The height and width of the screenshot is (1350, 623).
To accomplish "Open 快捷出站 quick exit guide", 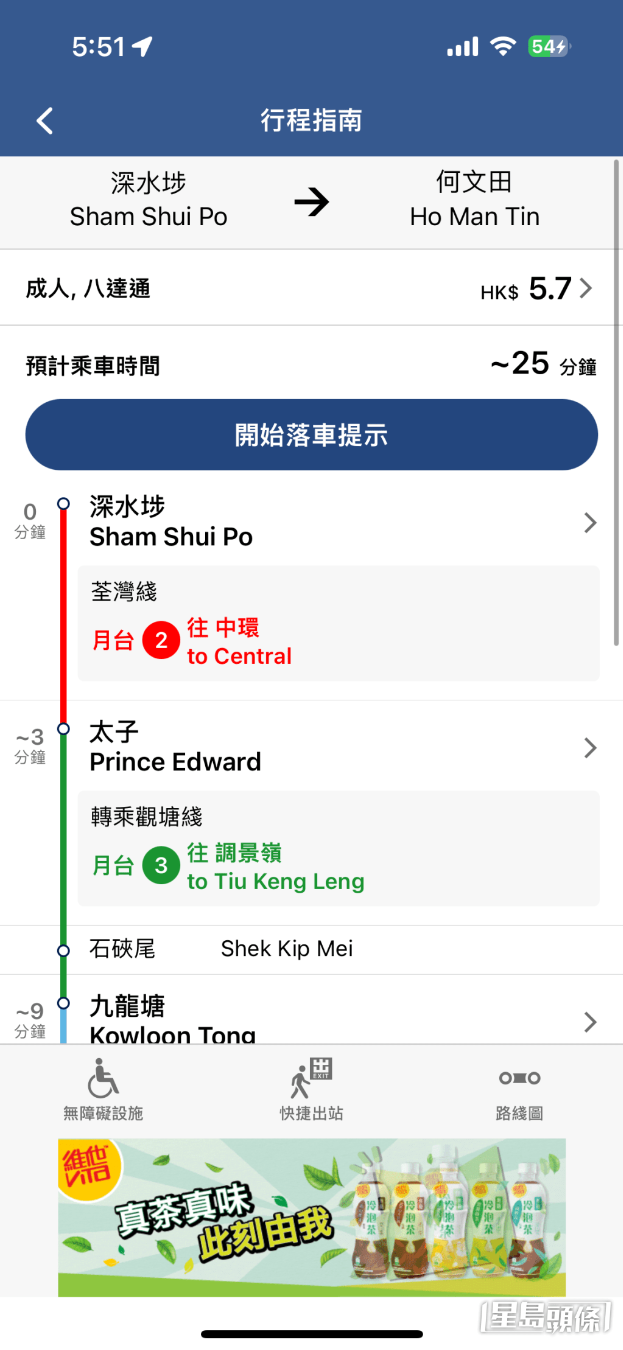I will coord(311,1090).
